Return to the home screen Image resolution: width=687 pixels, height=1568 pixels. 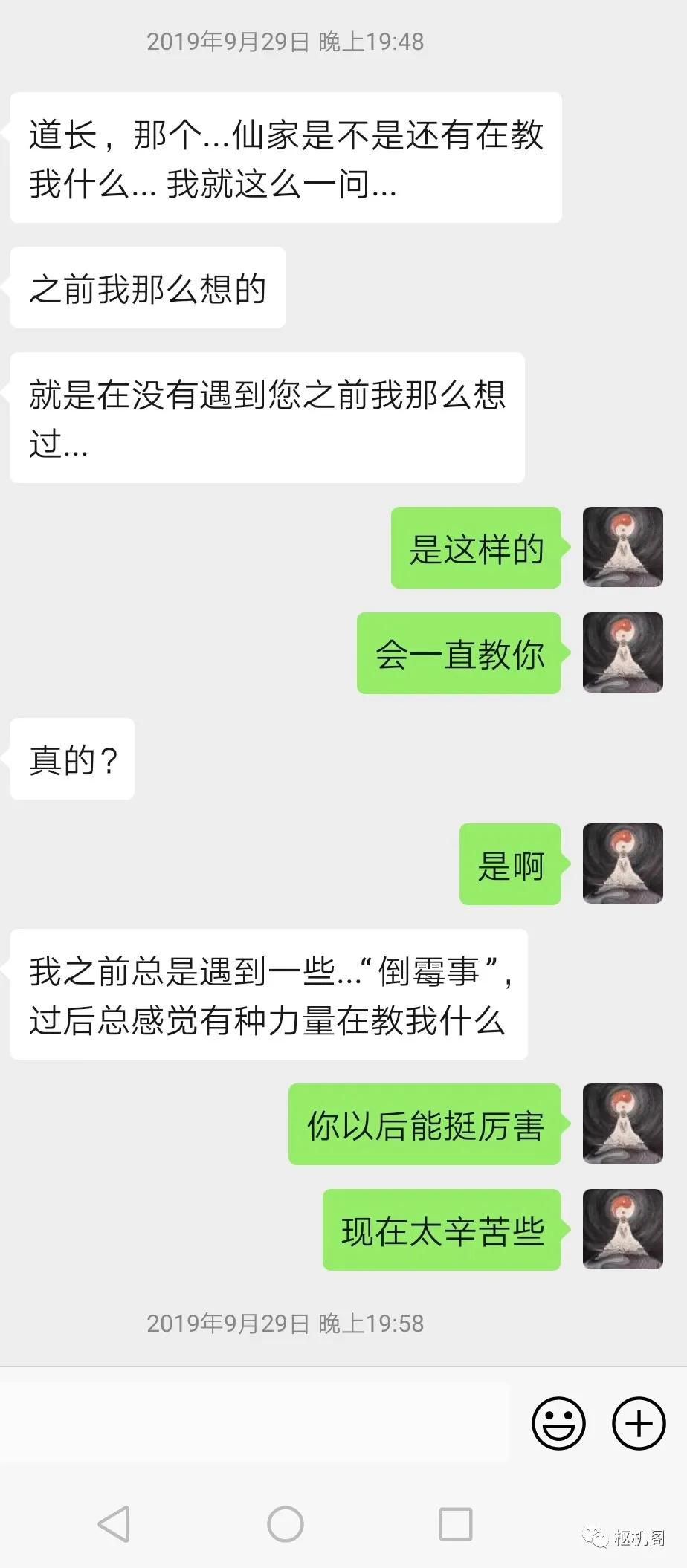(286, 1523)
